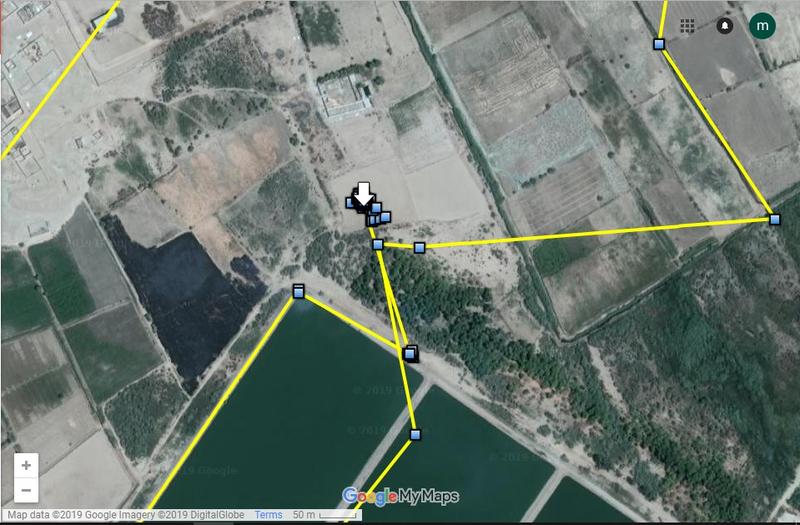The image size is (800, 525).
Task: Zoom out of the map
Action: 26,490
